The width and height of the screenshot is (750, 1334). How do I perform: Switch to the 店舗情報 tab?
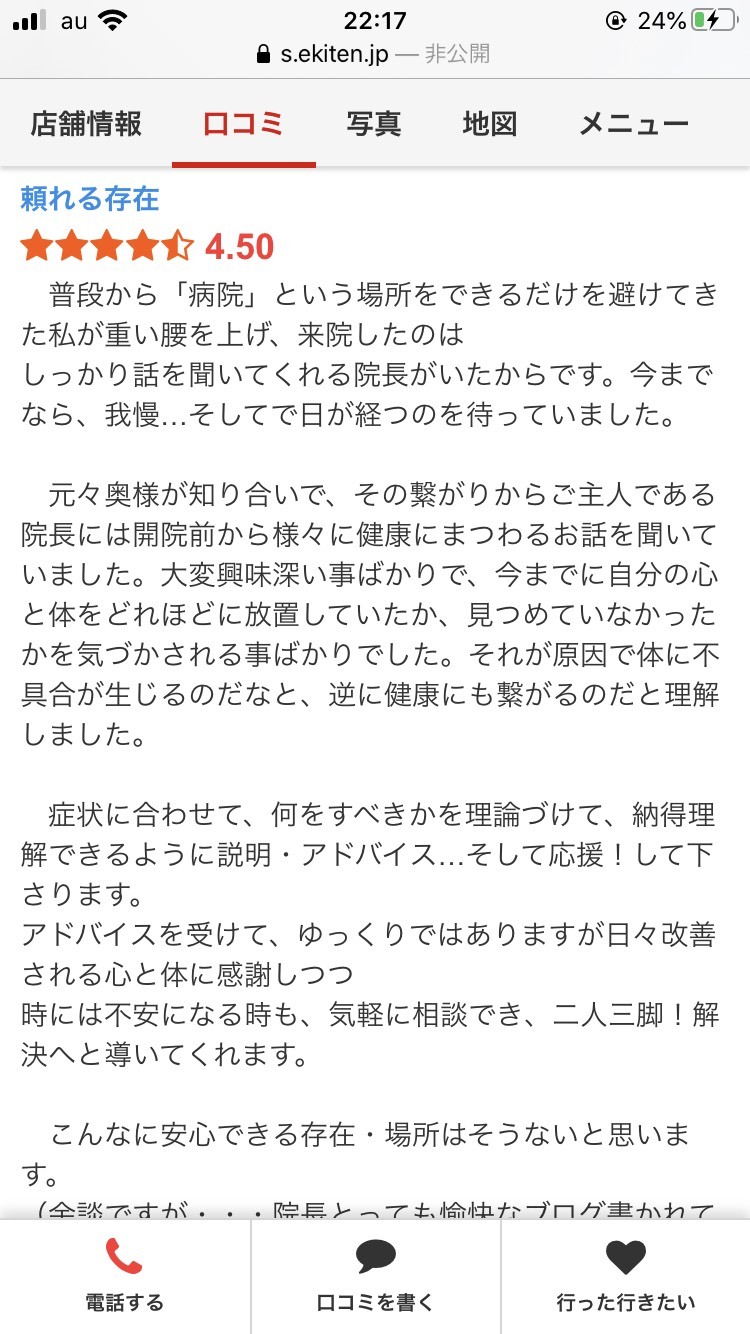[86, 124]
